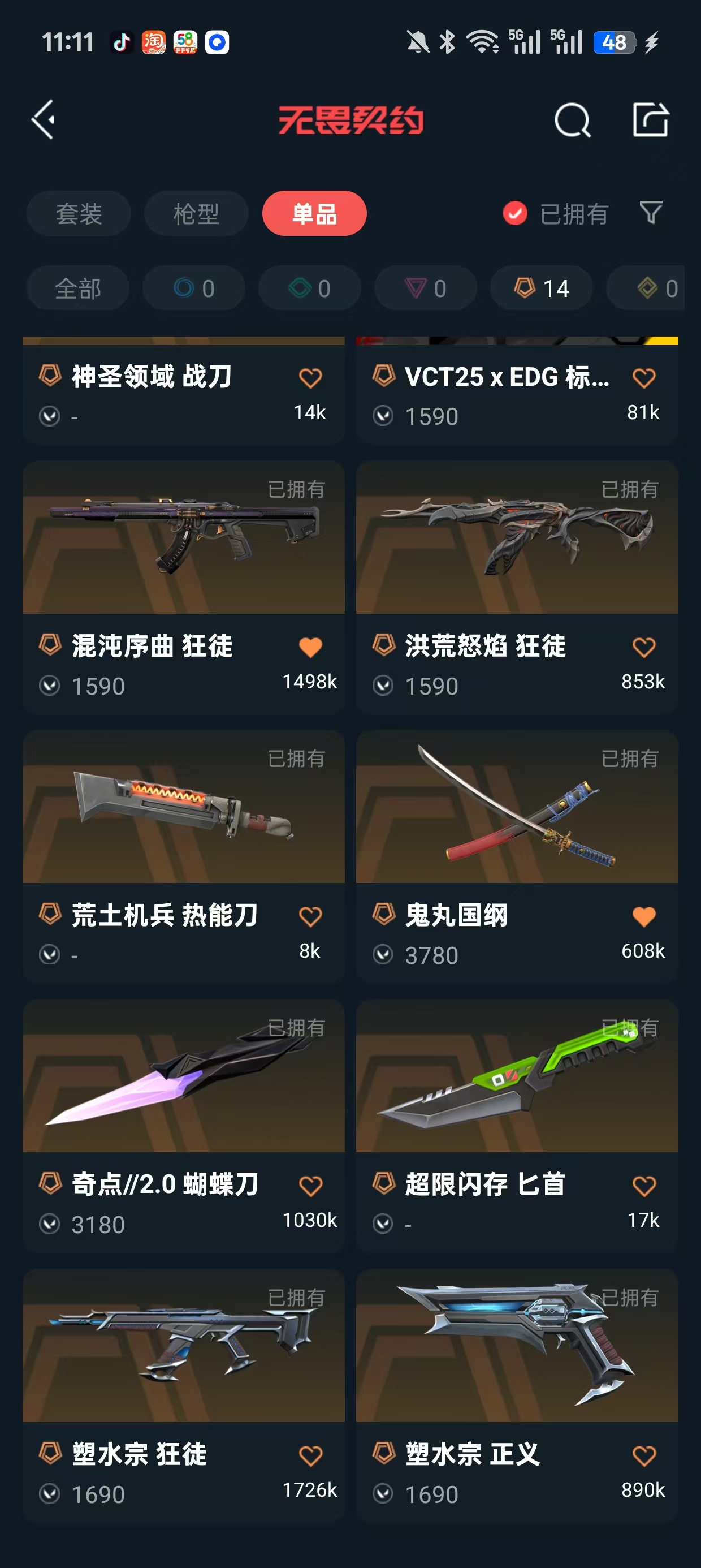Like the 洪荒怒焰 狂徒 skin
Screen dimensions: 701x1568
click(x=643, y=647)
